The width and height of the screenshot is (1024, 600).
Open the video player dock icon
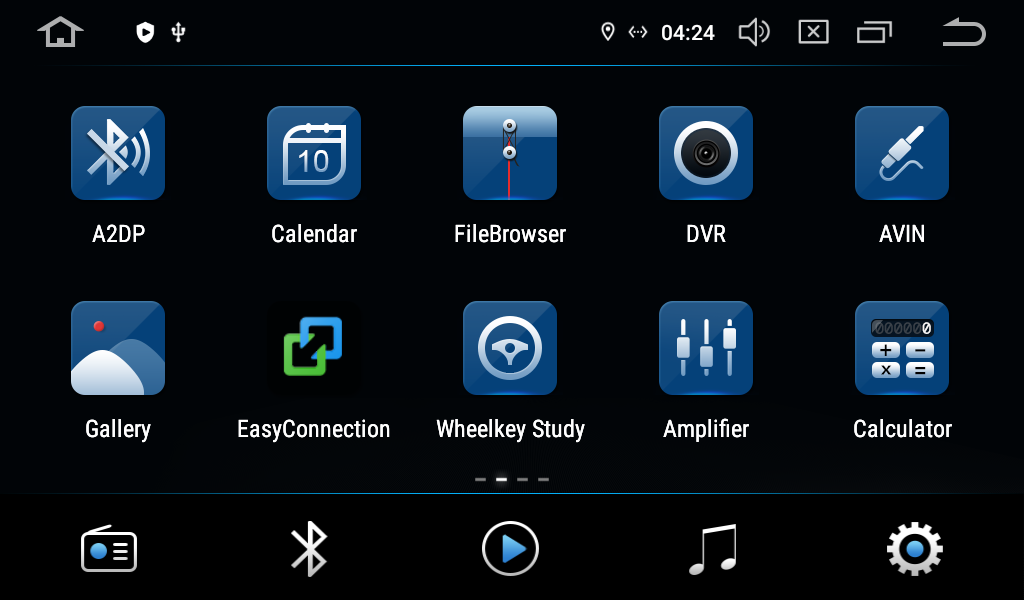(x=510, y=549)
